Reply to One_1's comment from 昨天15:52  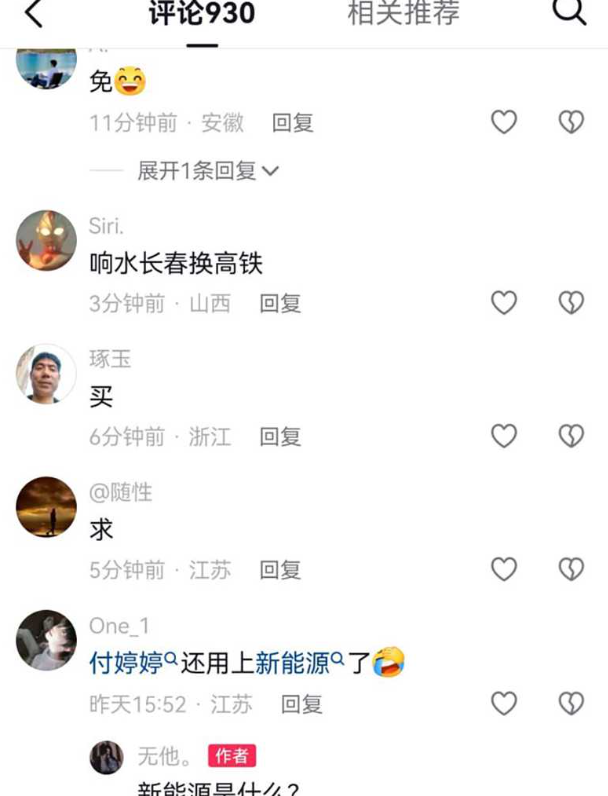(x=301, y=704)
